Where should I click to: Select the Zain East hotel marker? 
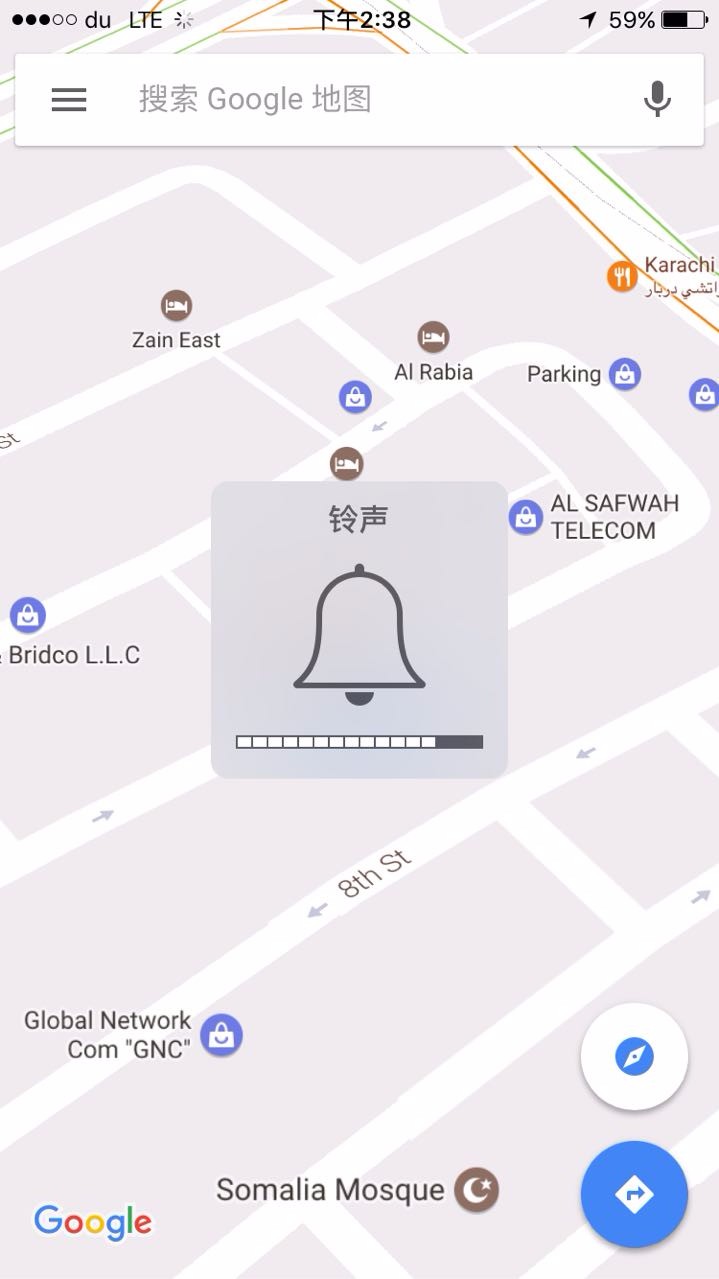click(176, 306)
